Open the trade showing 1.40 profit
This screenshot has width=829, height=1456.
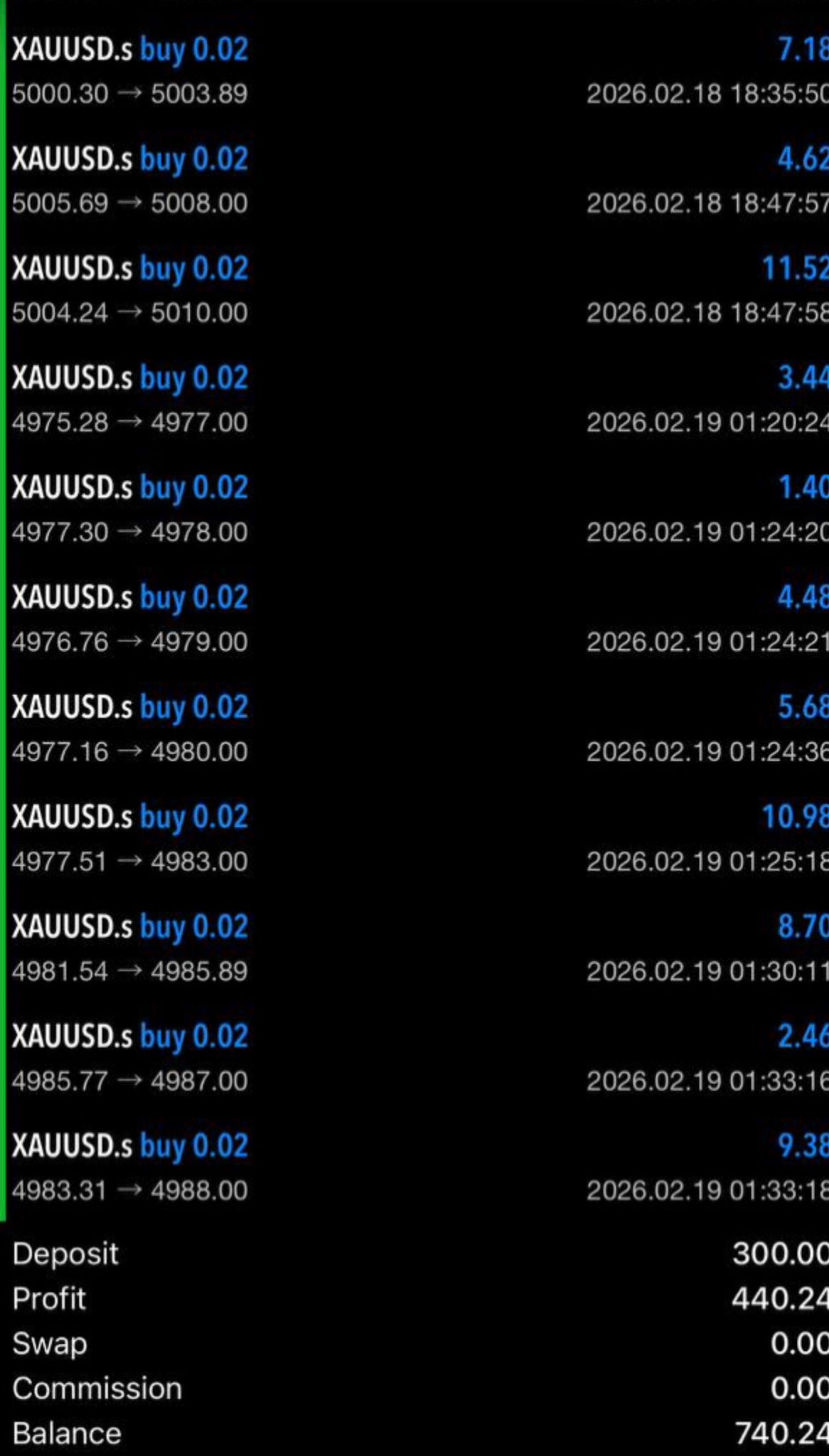pyautogui.click(x=284, y=508)
